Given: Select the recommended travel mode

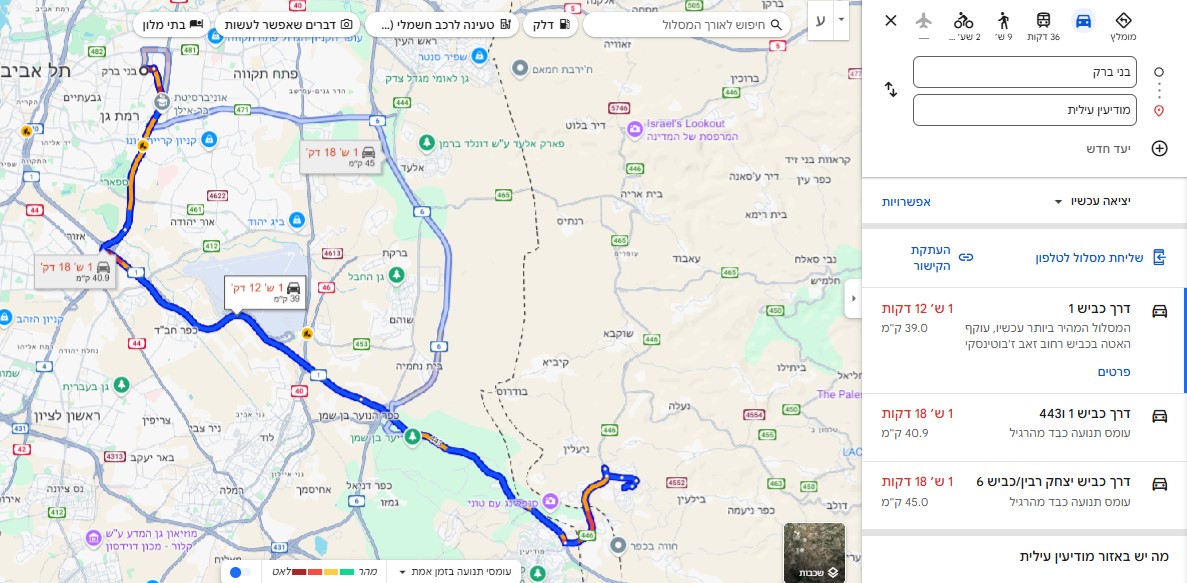Looking at the screenshot, I should (1123, 21).
